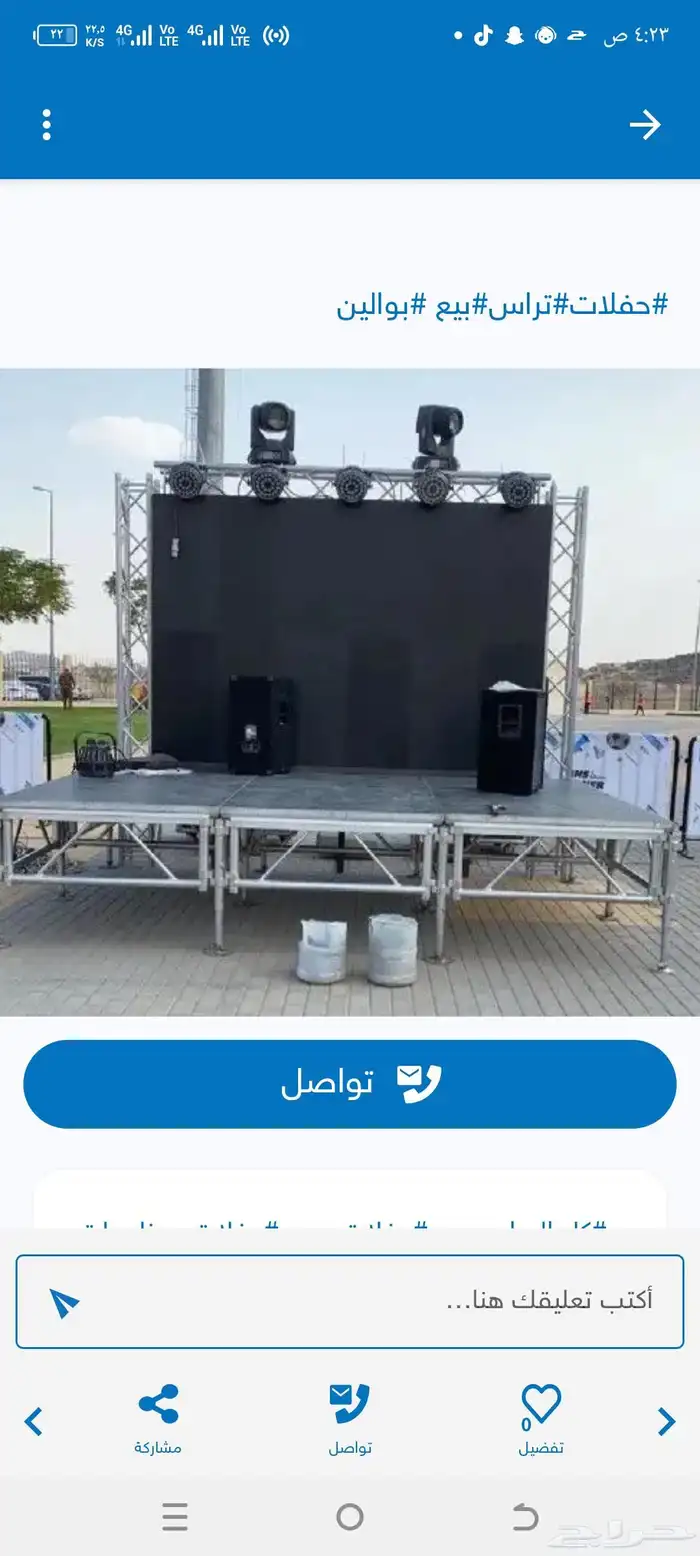Go to the ad with the right chevron
700x1556 pixels.
pyautogui.click(x=667, y=1421)
